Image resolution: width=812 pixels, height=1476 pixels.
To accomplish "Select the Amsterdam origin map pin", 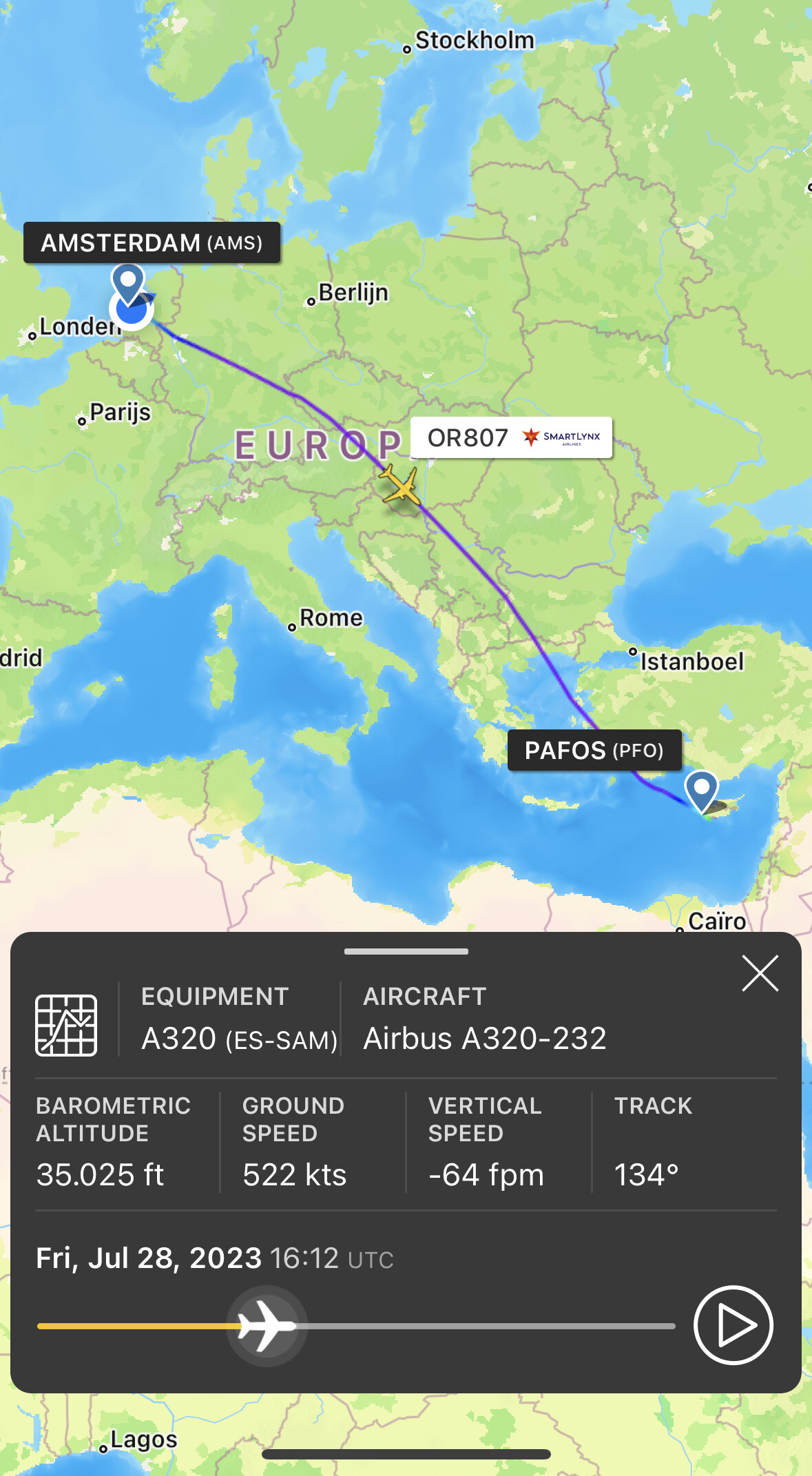I will tap(128, 284).
